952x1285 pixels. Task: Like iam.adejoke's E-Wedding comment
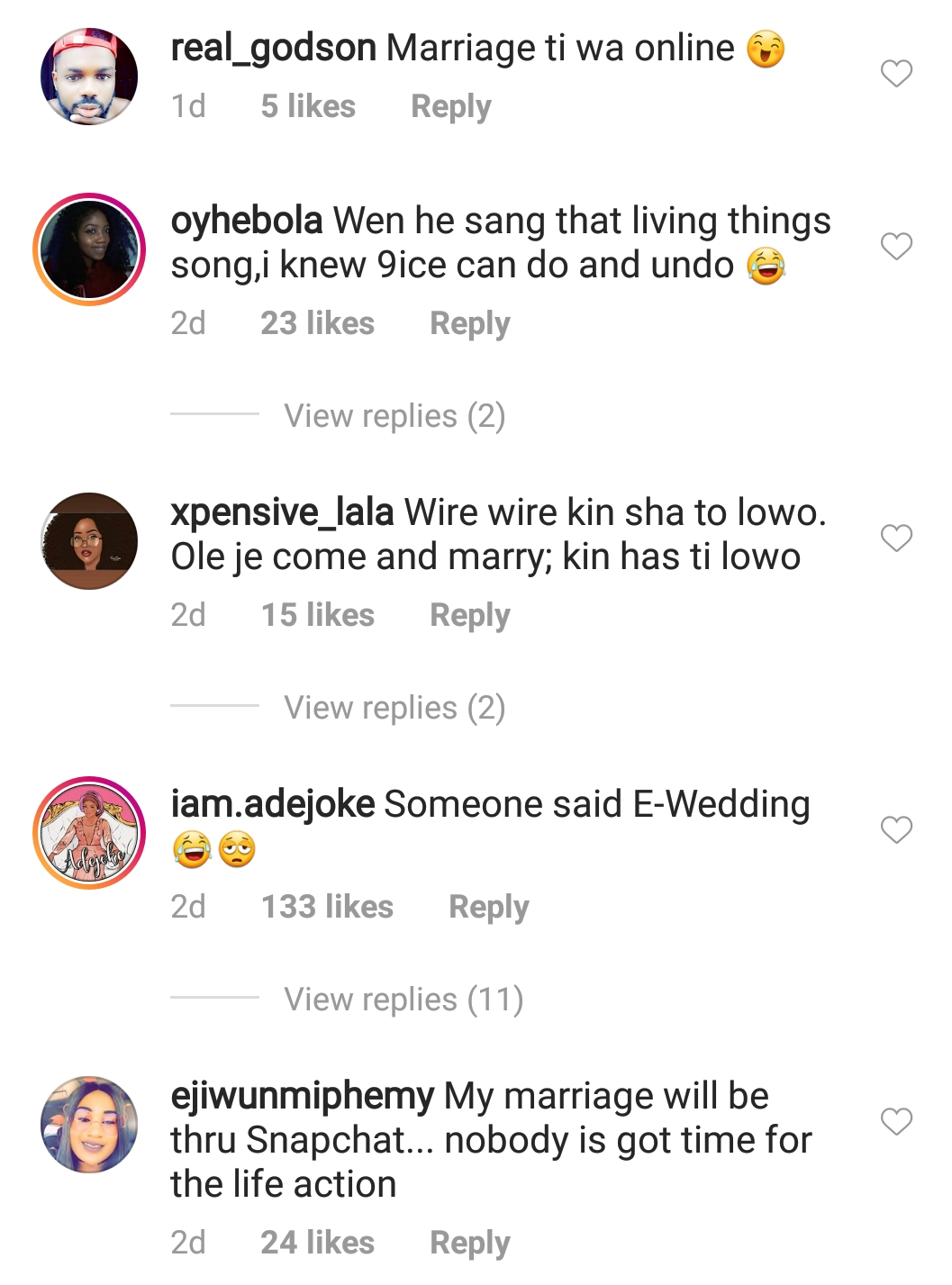pyautogui.click(x=896, y=829)
